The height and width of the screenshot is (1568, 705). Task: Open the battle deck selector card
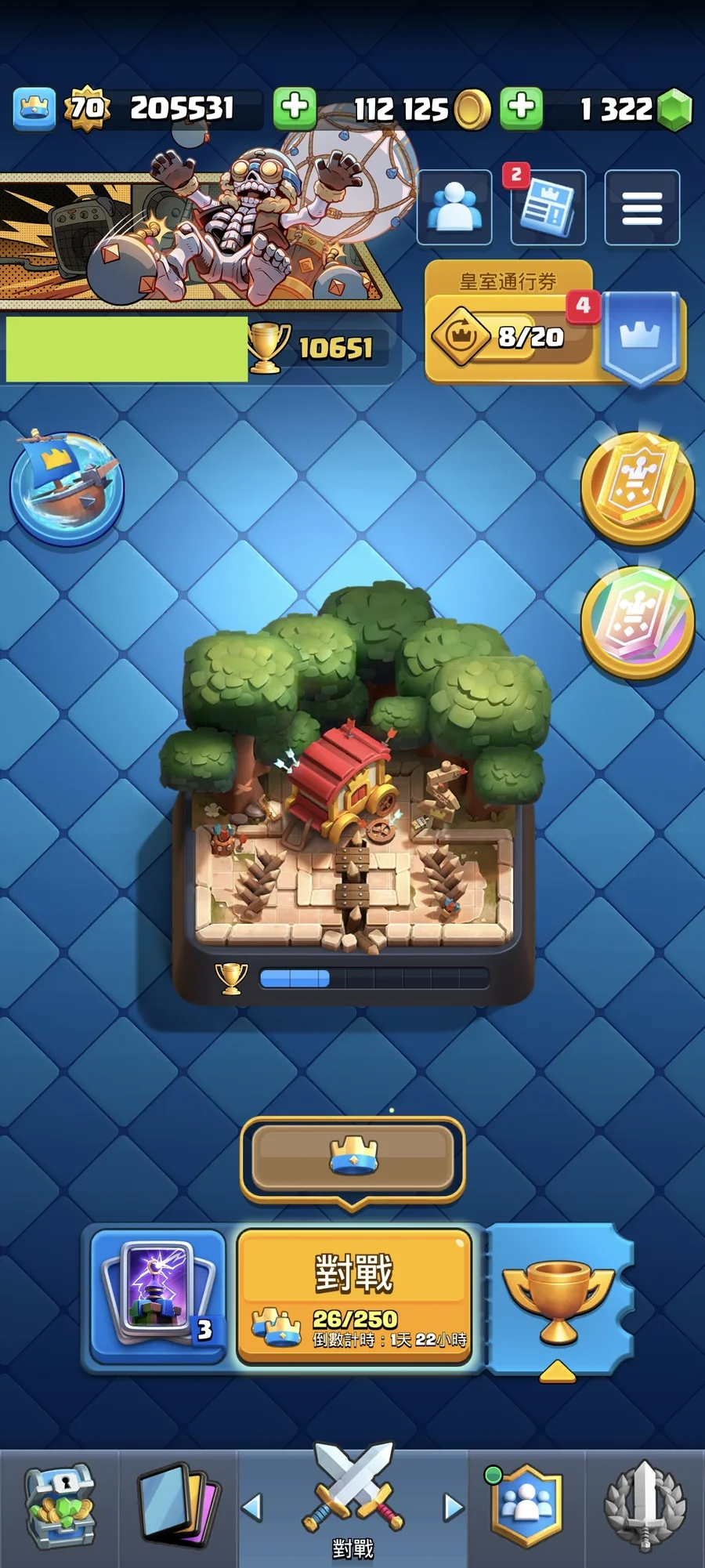158,1296
